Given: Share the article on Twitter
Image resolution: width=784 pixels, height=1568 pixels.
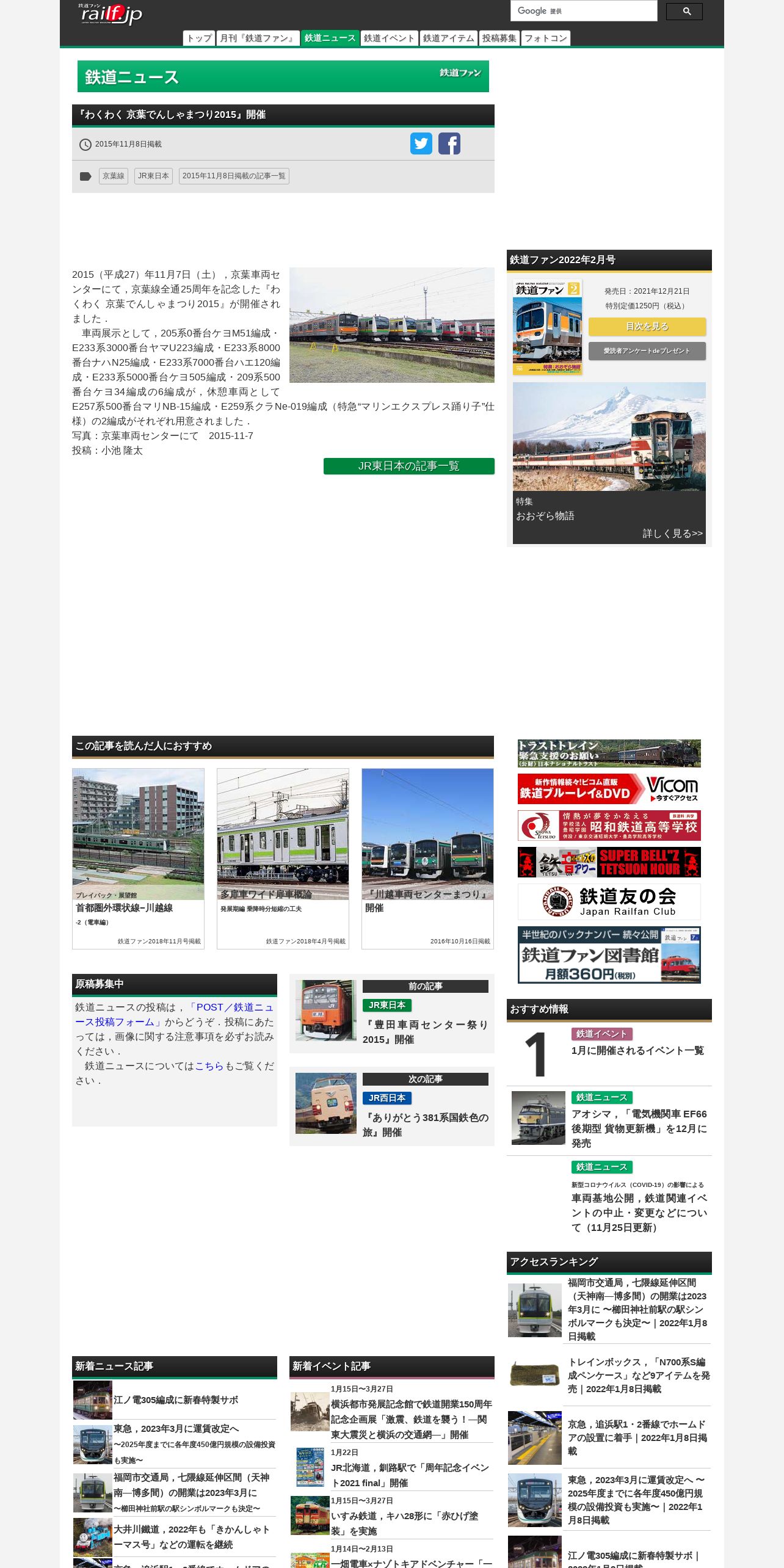Looking at the screenshot, I should point(421,143).
